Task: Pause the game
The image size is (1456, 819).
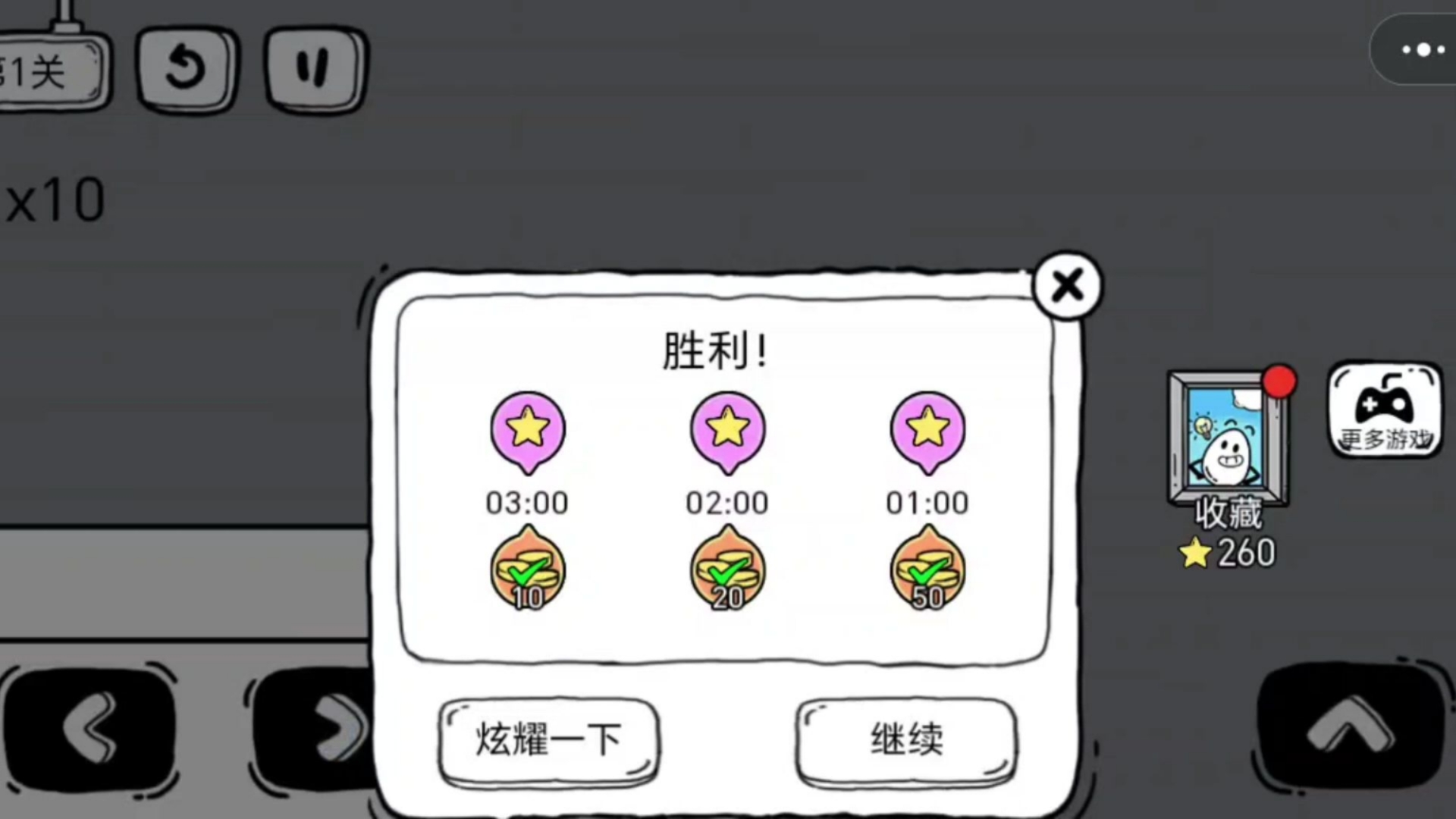Action: (x=314, y=68)
